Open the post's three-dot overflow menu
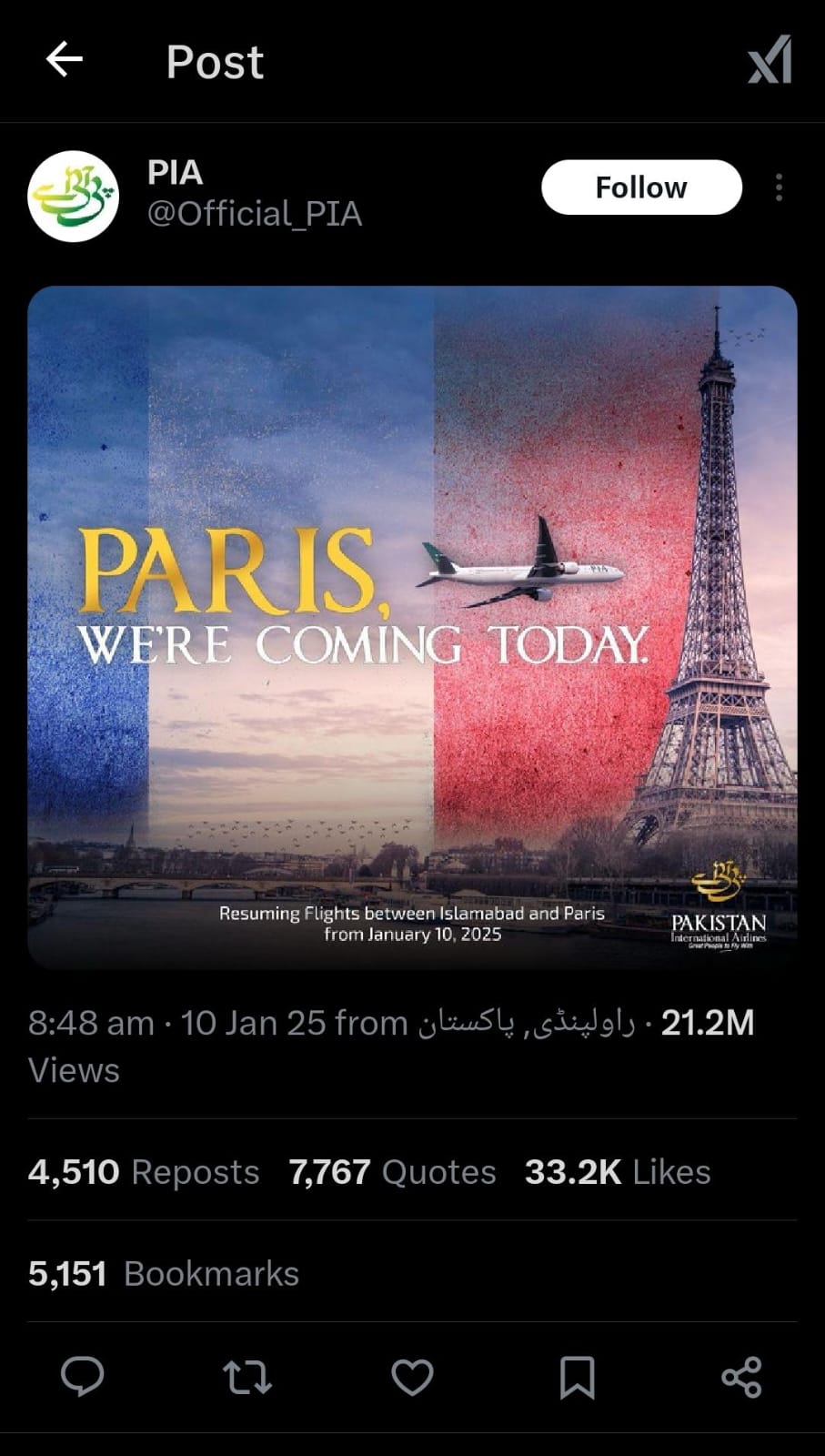 click(x=779, y=187)
